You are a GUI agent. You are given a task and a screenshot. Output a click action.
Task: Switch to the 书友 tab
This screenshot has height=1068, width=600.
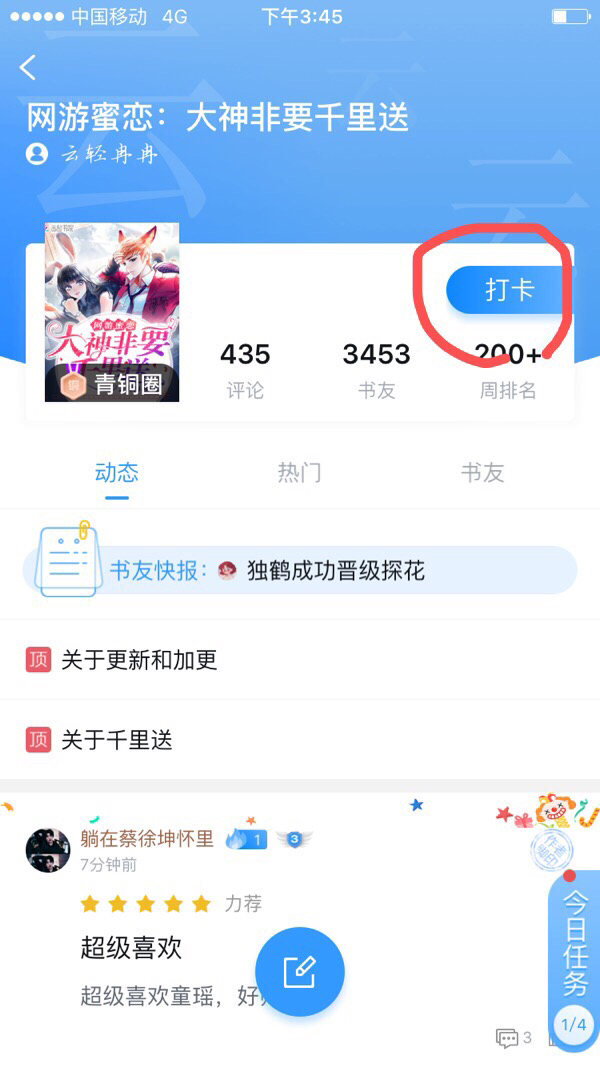(481, 472)
